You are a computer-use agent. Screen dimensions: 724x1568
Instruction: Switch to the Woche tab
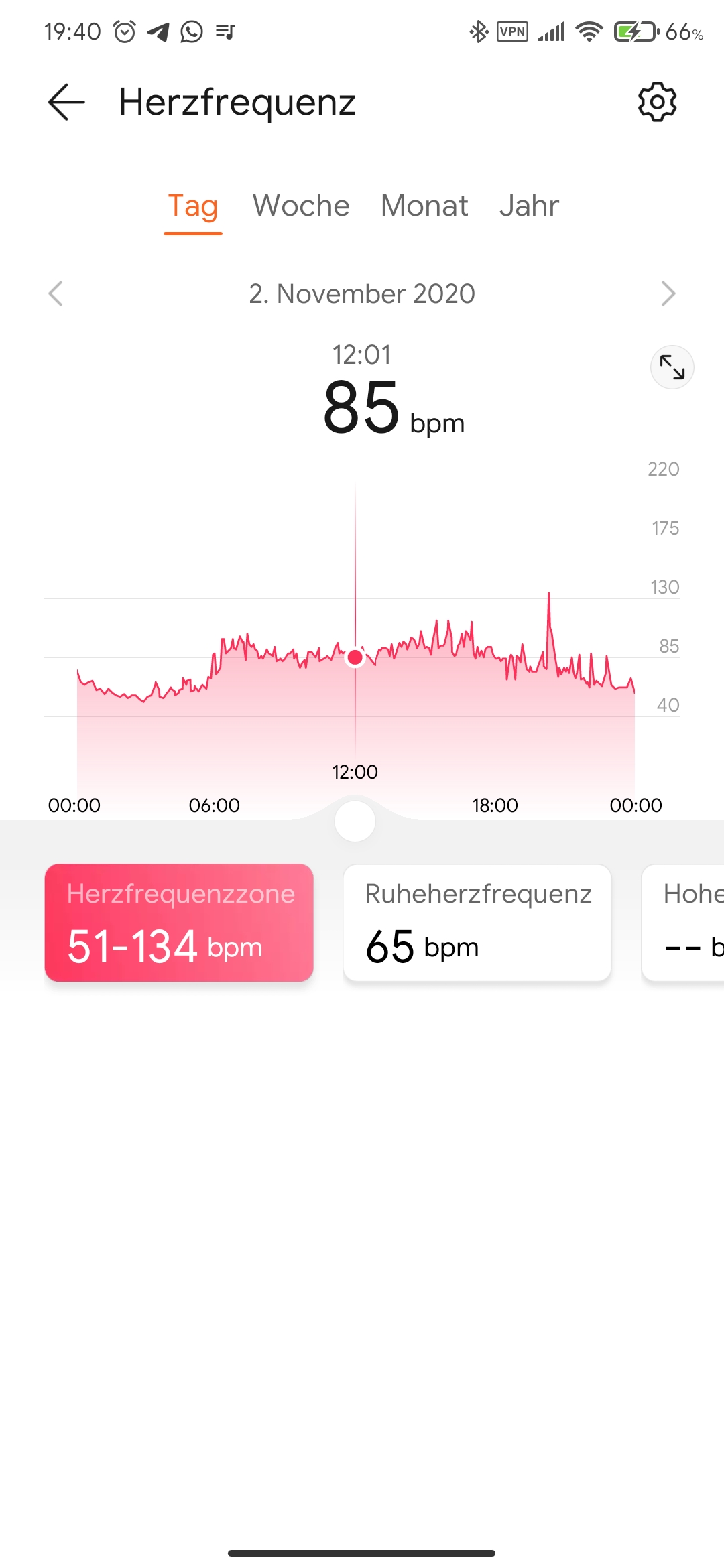[x=301, y=206]
